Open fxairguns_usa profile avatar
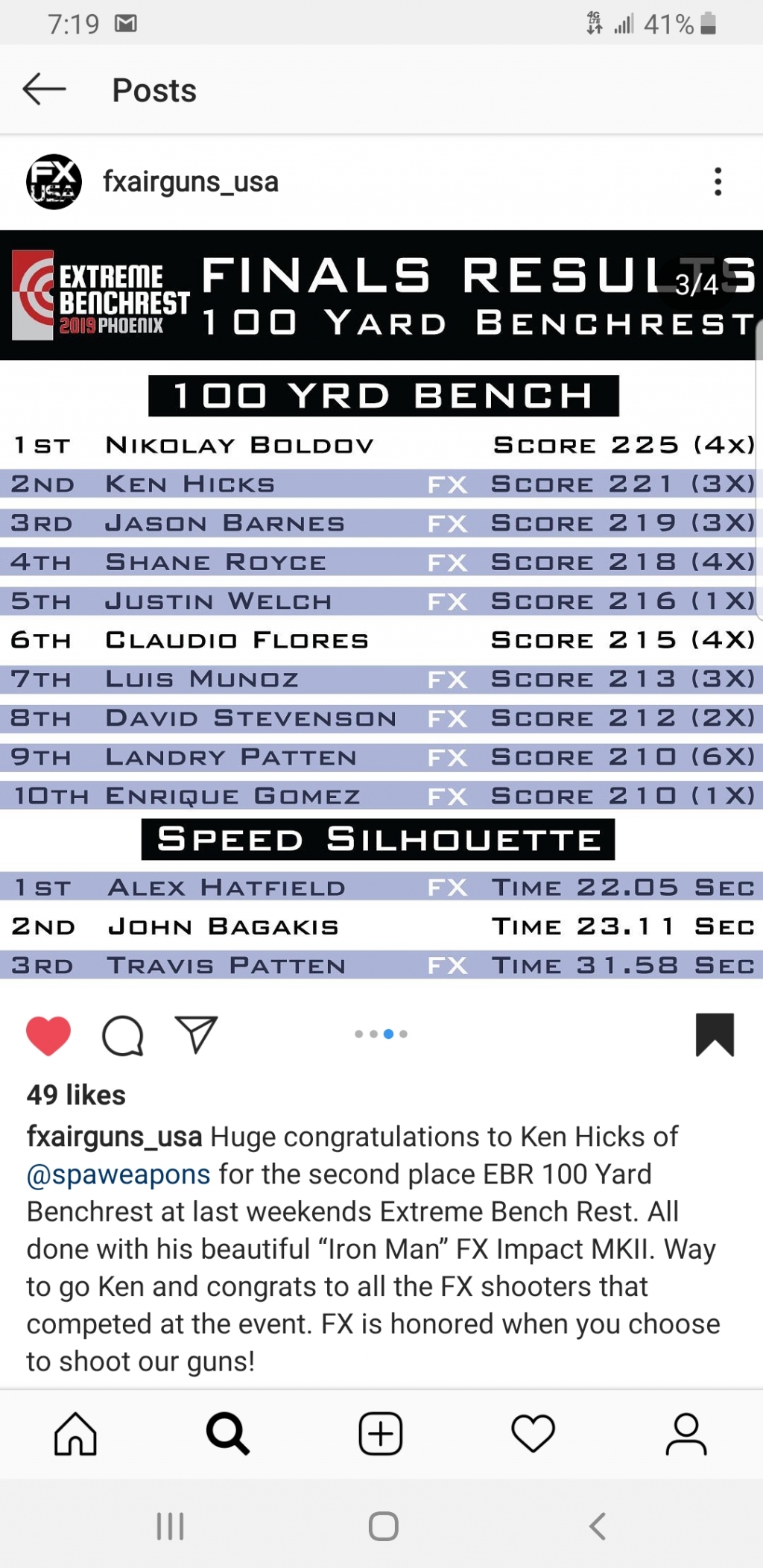This screenshot has width=763, height=1568. coord(54,182)
